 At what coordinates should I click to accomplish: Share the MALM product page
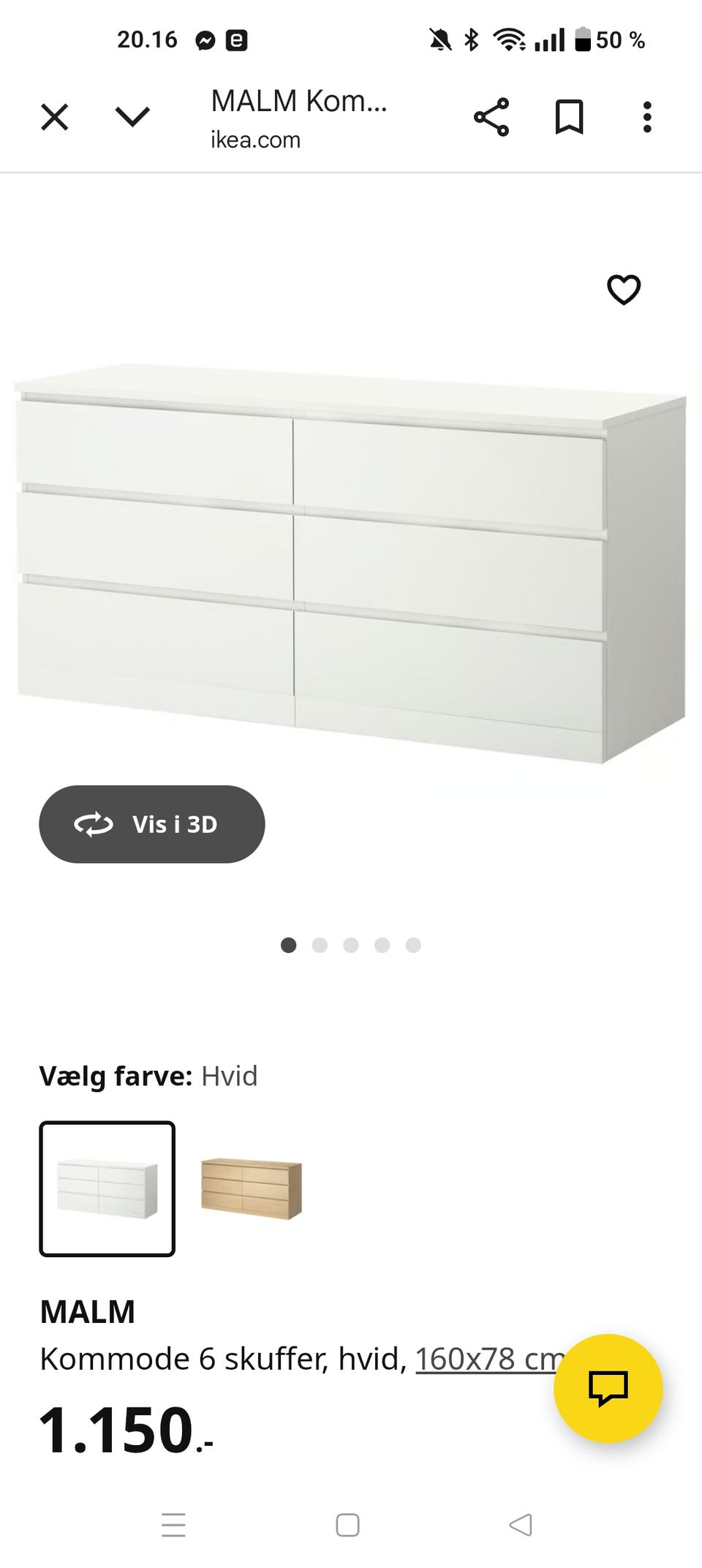(492, 117)
